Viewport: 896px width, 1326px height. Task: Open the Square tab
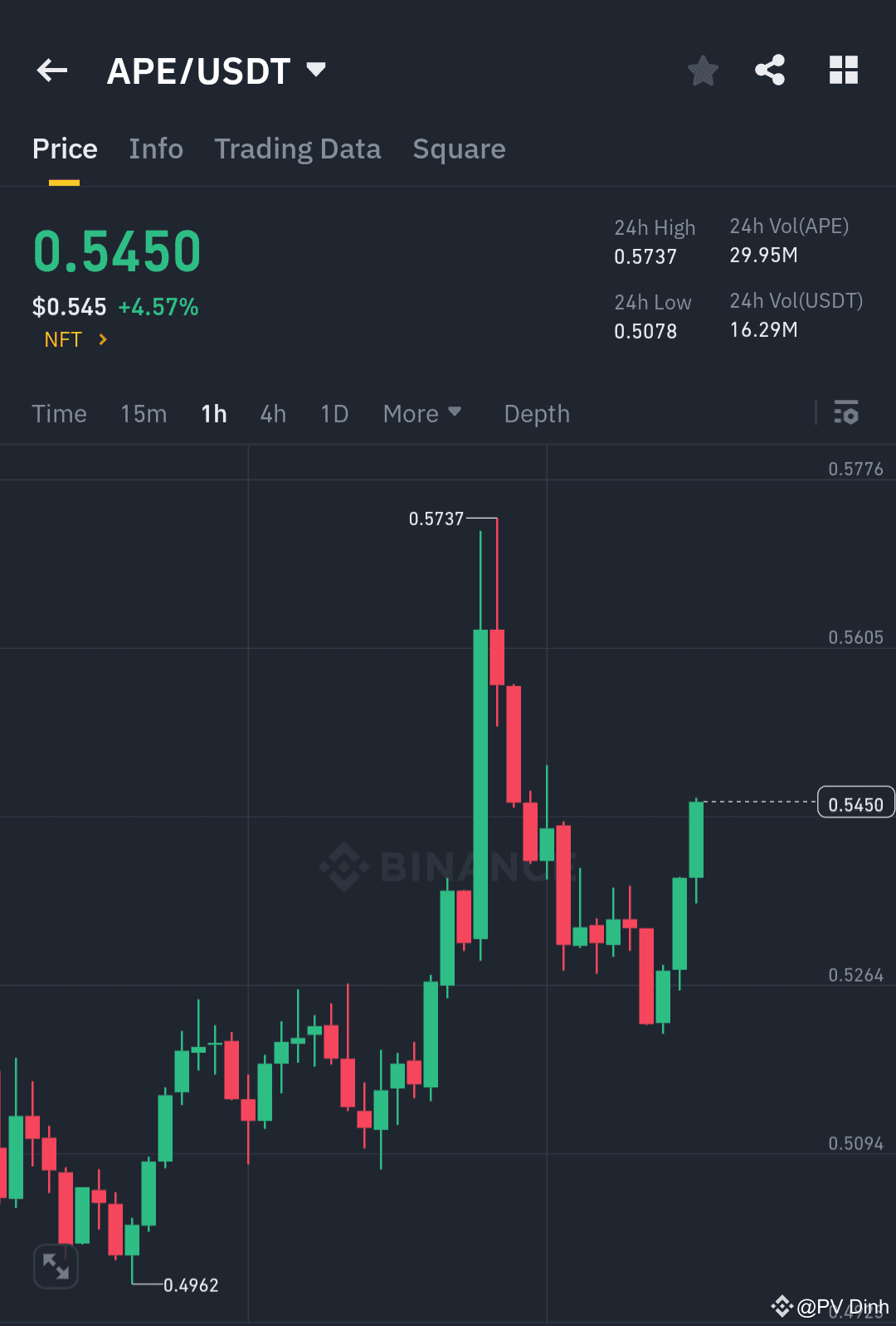pos(459,149)
